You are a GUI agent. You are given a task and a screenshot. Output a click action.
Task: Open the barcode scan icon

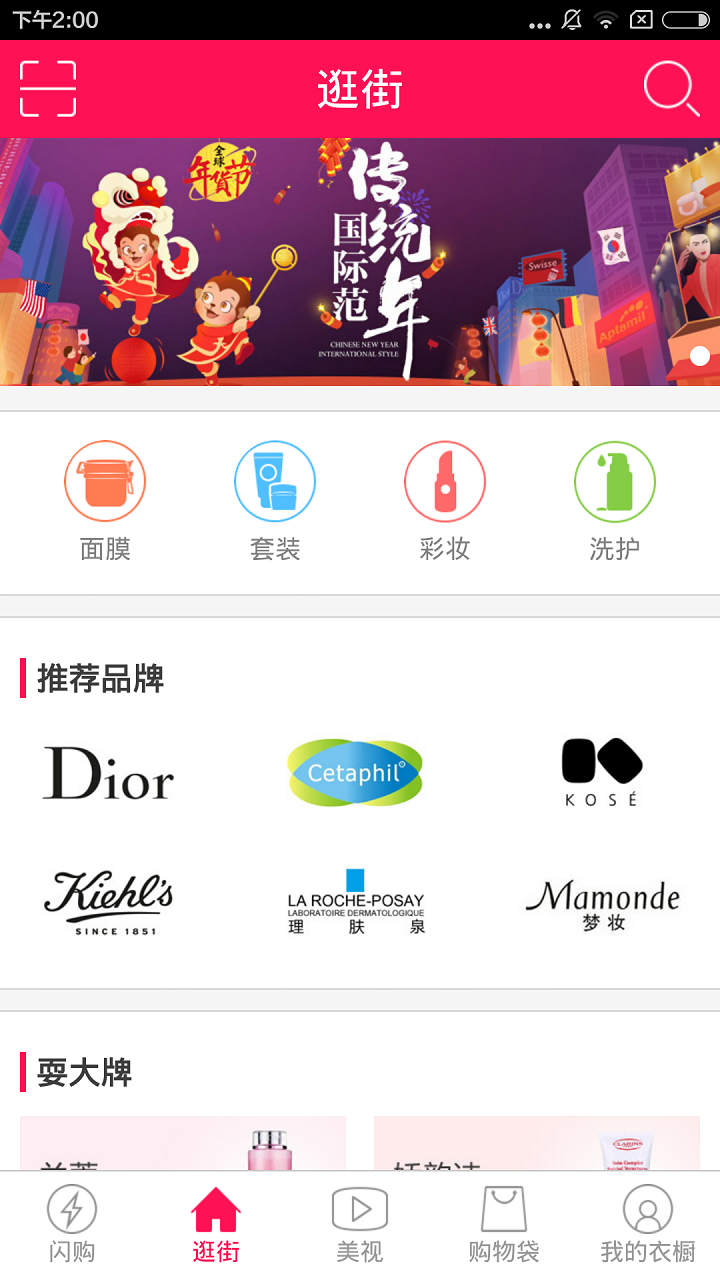(x=47, y=88)
